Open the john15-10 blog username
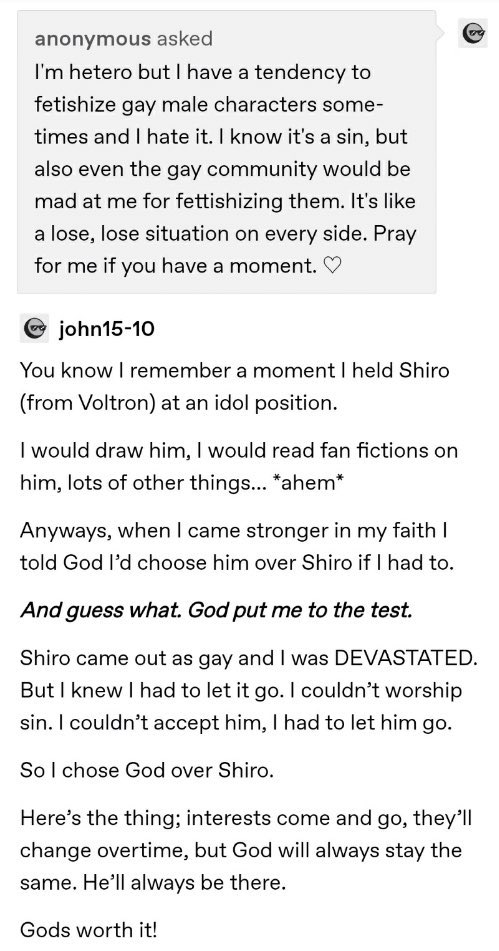The height and width of the screenshot is (951, 499). pos(105,329)
